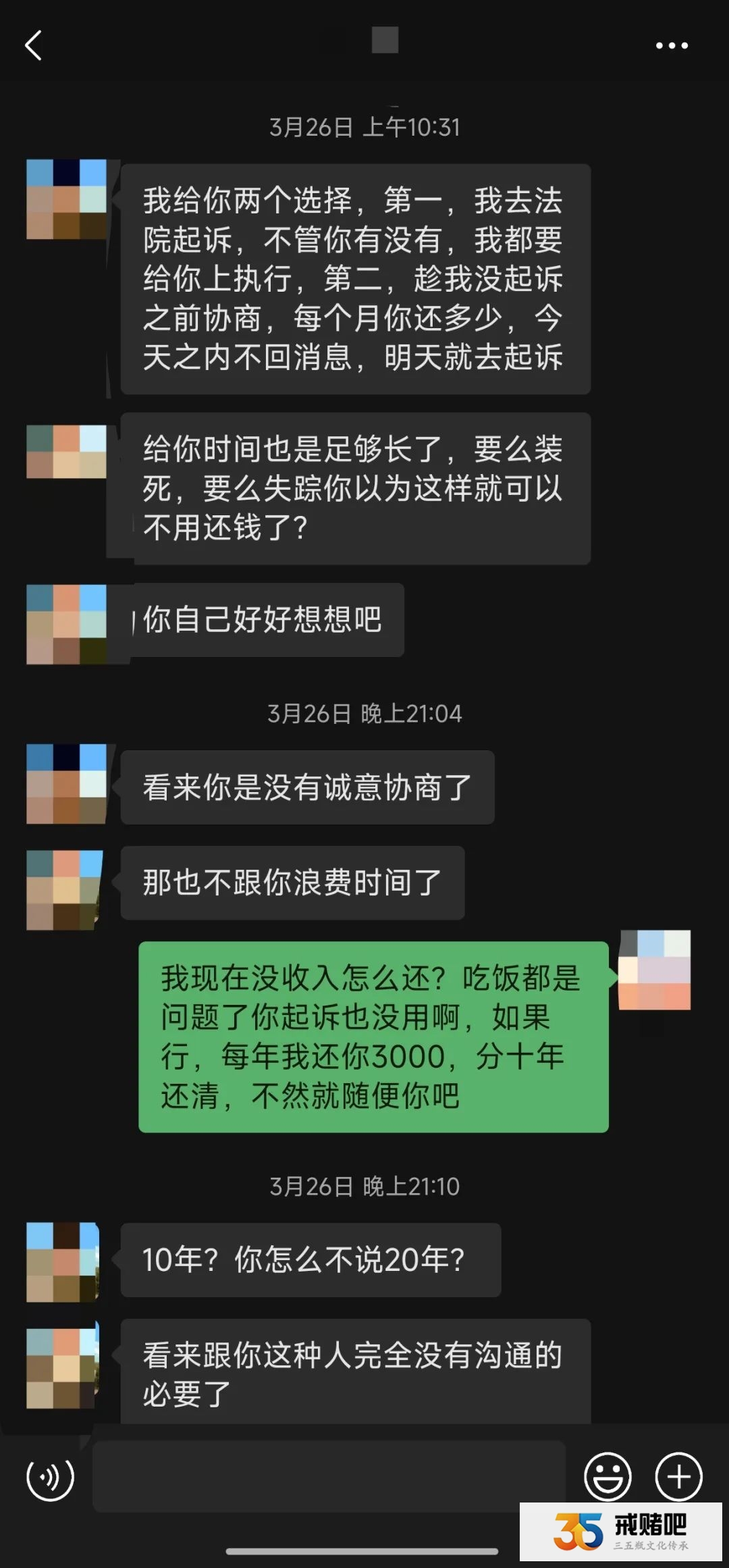
Task: Go back to the chat list
Action: [34, 46]
